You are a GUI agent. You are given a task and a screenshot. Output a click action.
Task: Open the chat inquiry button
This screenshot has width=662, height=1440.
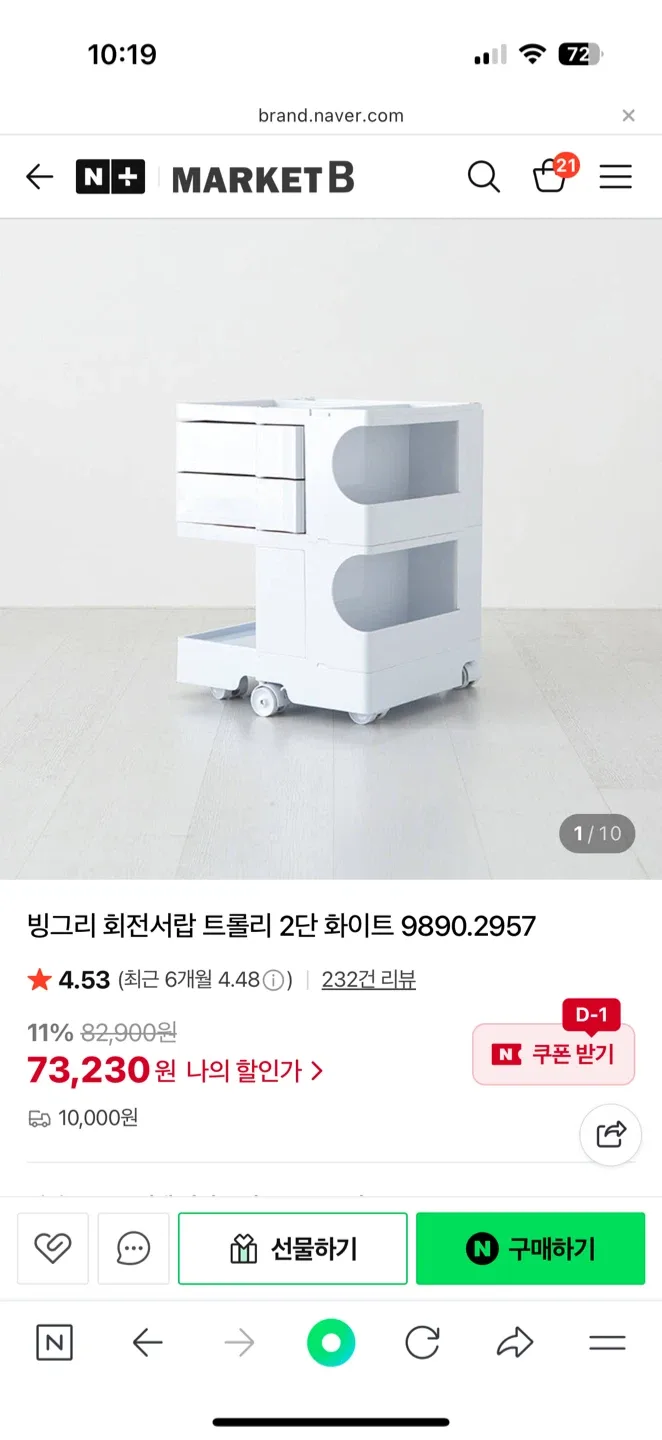pos(133,1247)
